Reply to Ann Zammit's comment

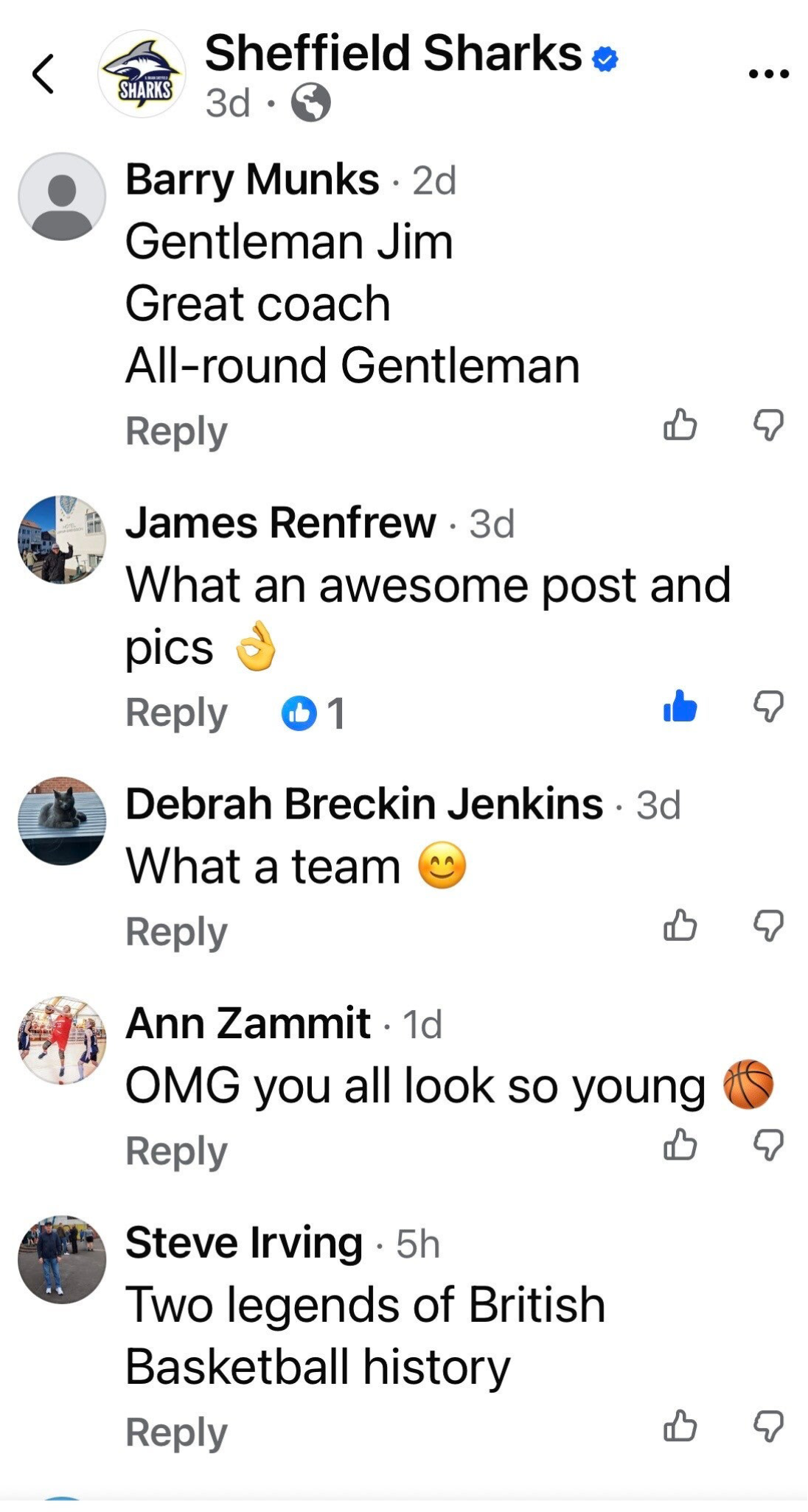176,1151
